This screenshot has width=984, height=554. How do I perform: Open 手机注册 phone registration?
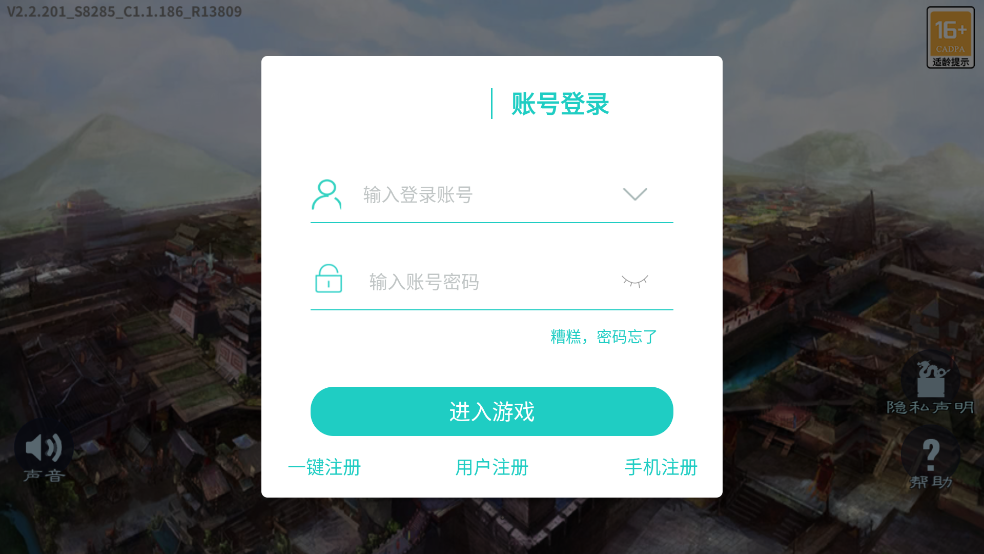tap(660, 467)
